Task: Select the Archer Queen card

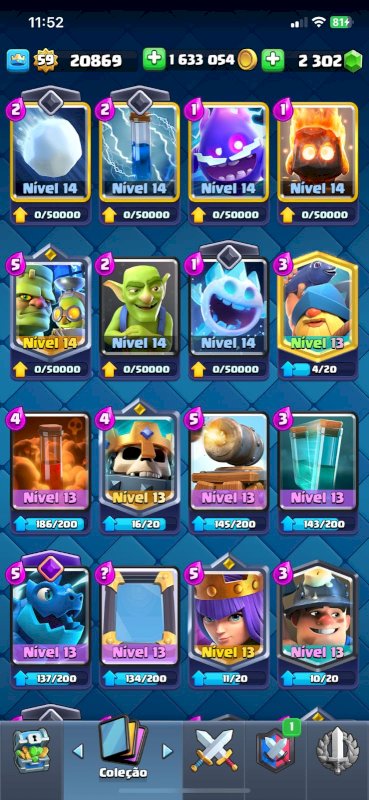Action: (228, 616)
